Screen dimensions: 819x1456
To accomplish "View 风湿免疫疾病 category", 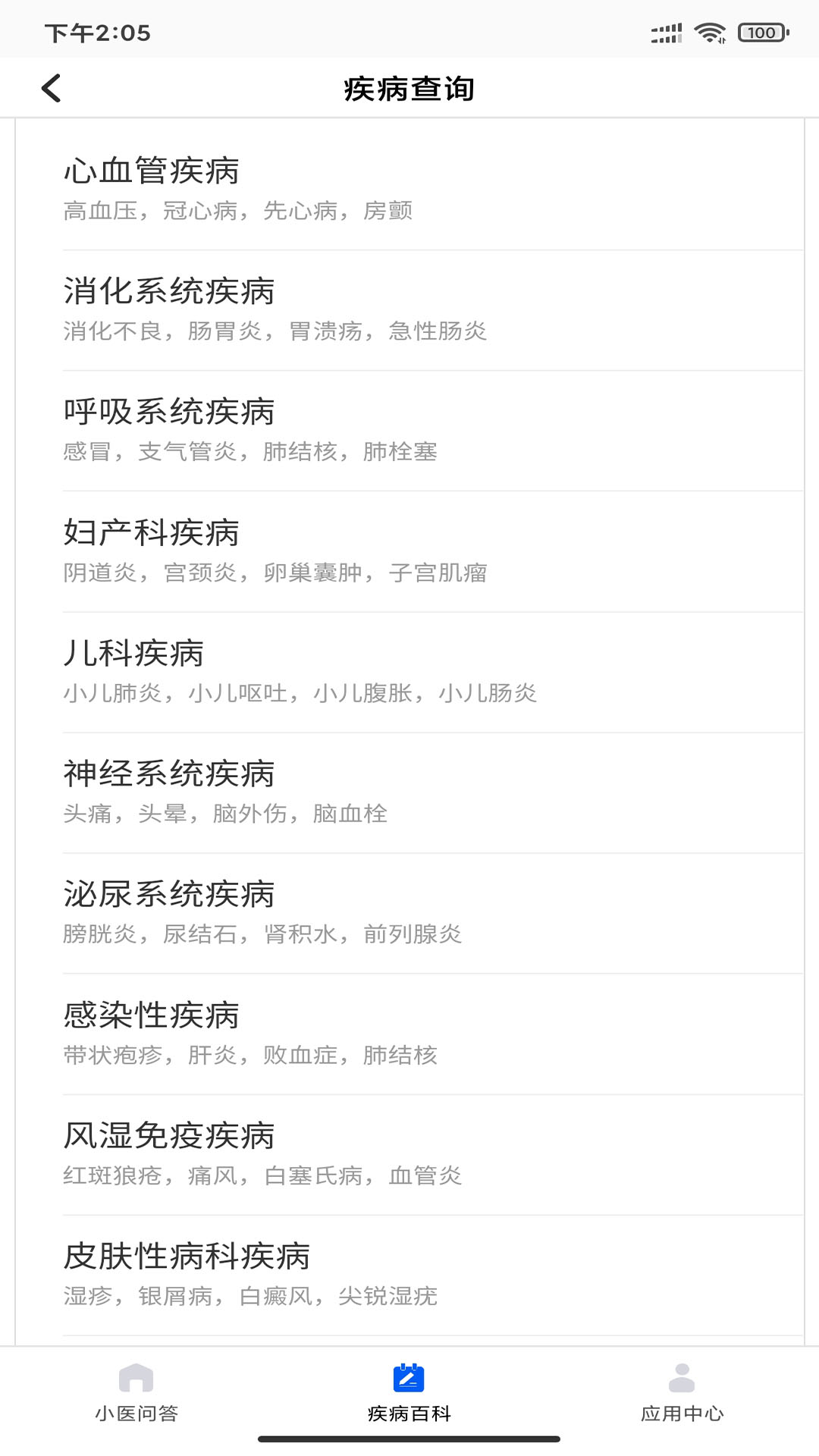I will pyautogui.click(x=409, y=1153).
